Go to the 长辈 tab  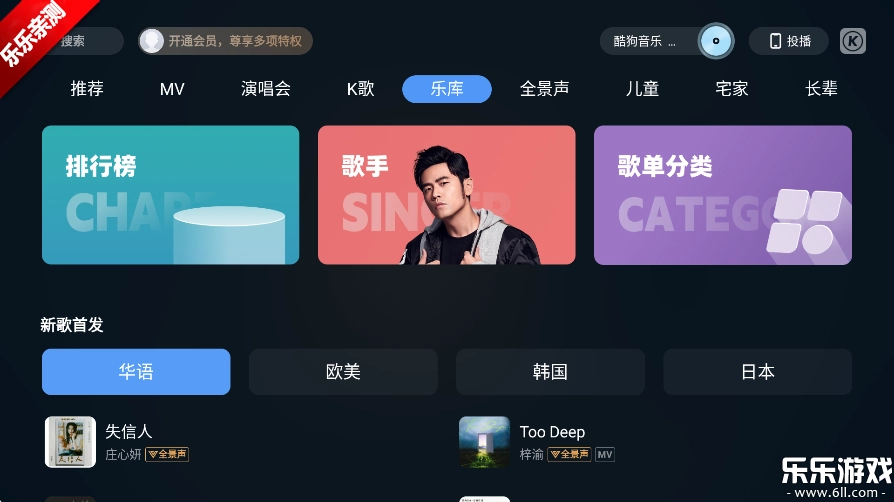821,89
